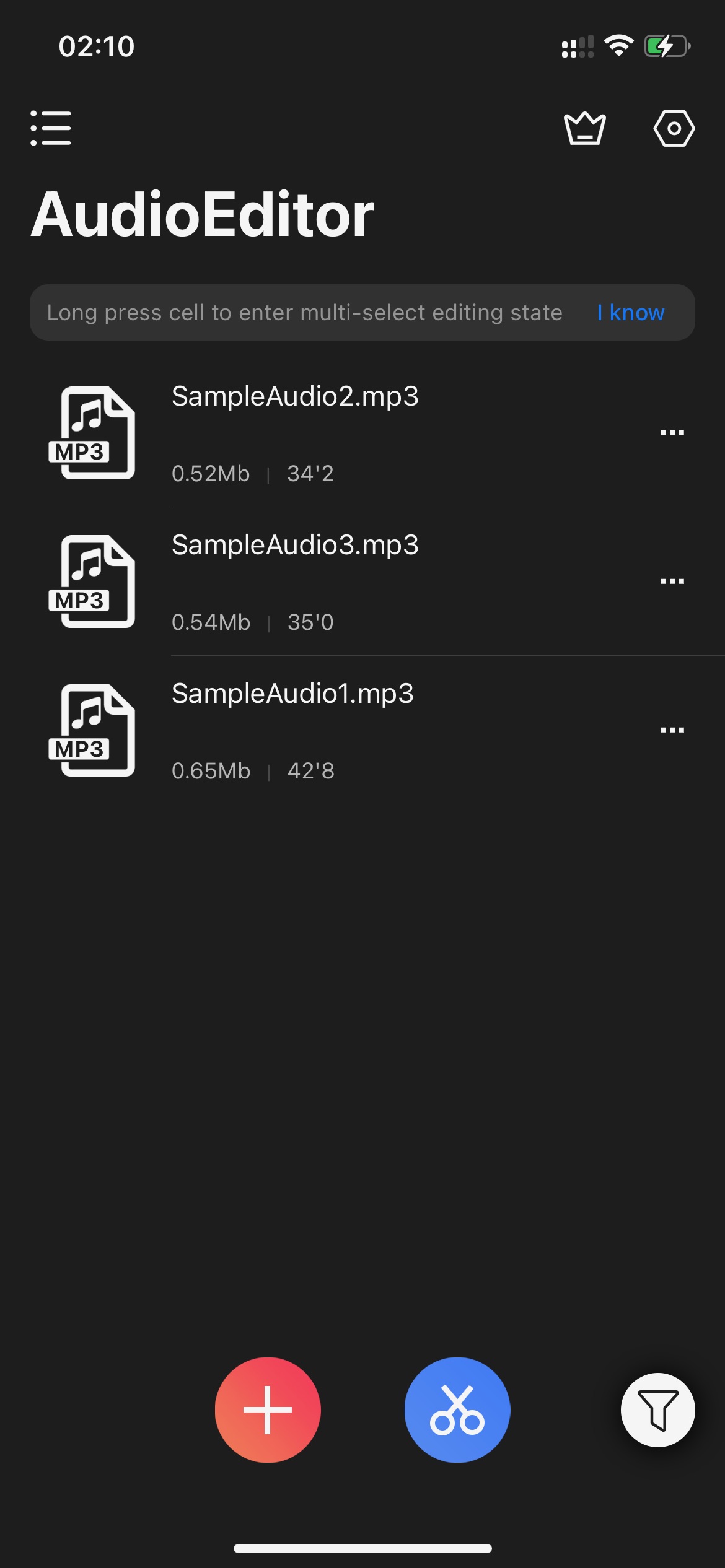Open more options for SampleAudio1.mp3
Image resolution: width=725 pixels, height=1568 pixels.
(x=672, y=730)
